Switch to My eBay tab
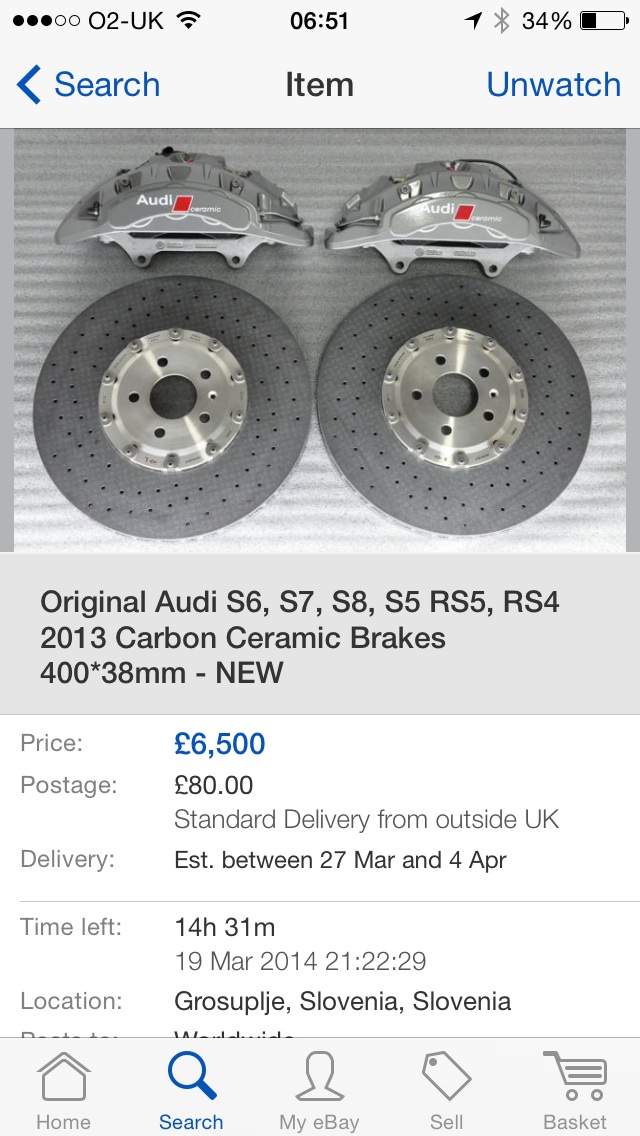 click(x=319, y=1090)
